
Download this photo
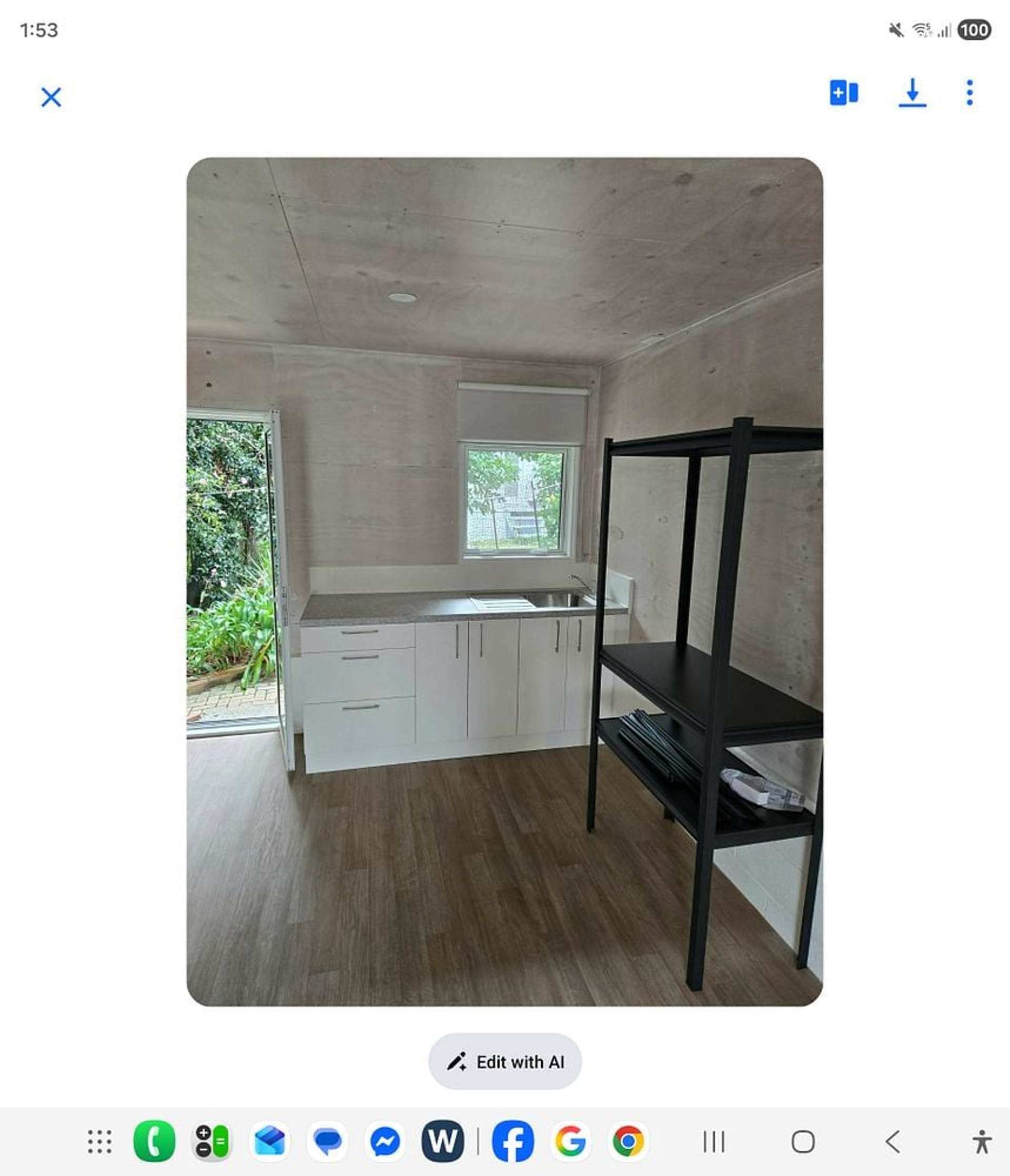912,93
